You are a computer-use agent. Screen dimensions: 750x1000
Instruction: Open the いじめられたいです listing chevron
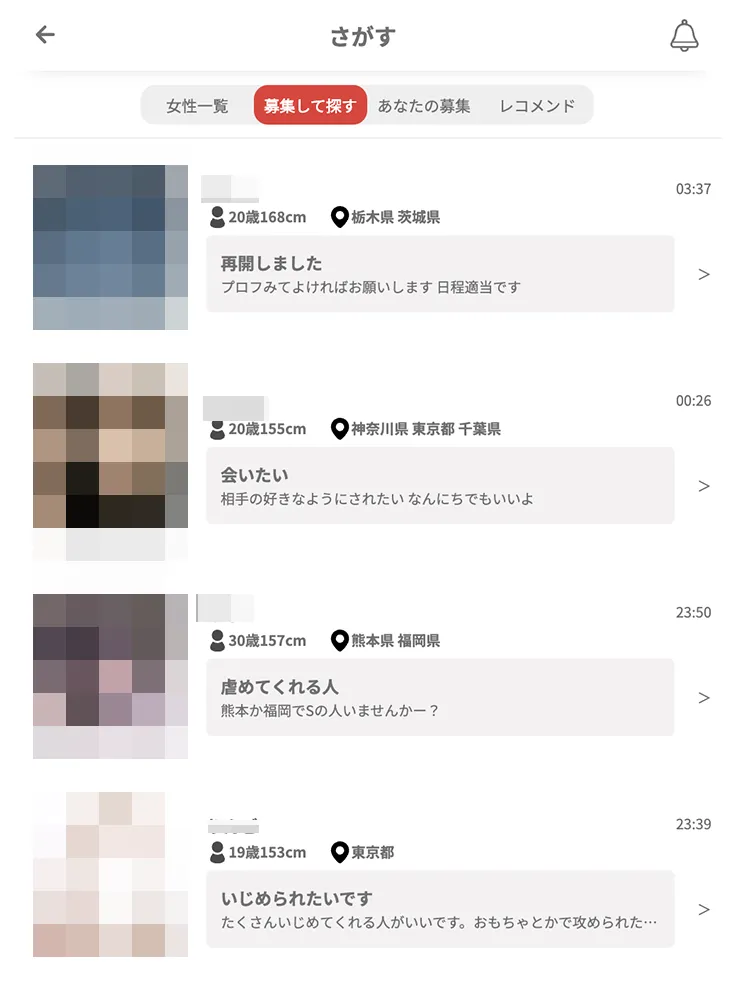(x=704, y=910)
